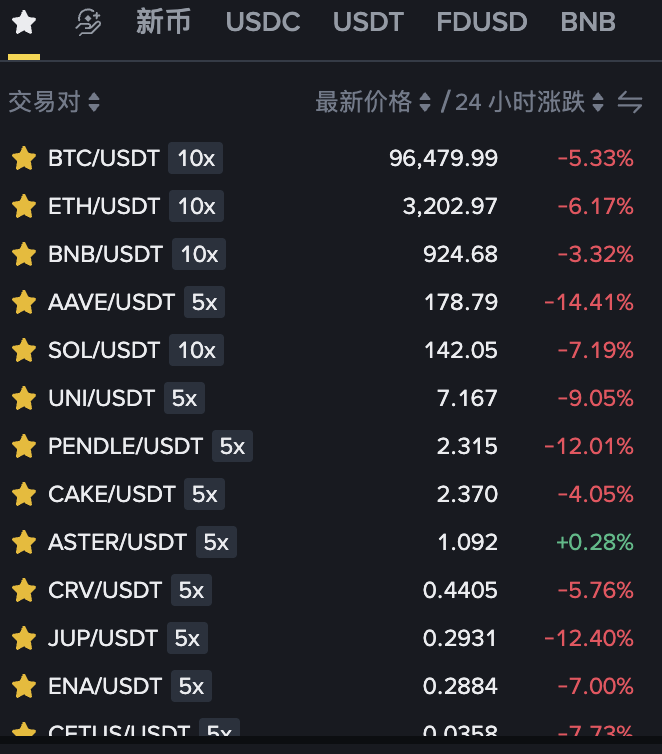Sort list by 交易对
Screen dimensions: 662x754
coord(54,102)
